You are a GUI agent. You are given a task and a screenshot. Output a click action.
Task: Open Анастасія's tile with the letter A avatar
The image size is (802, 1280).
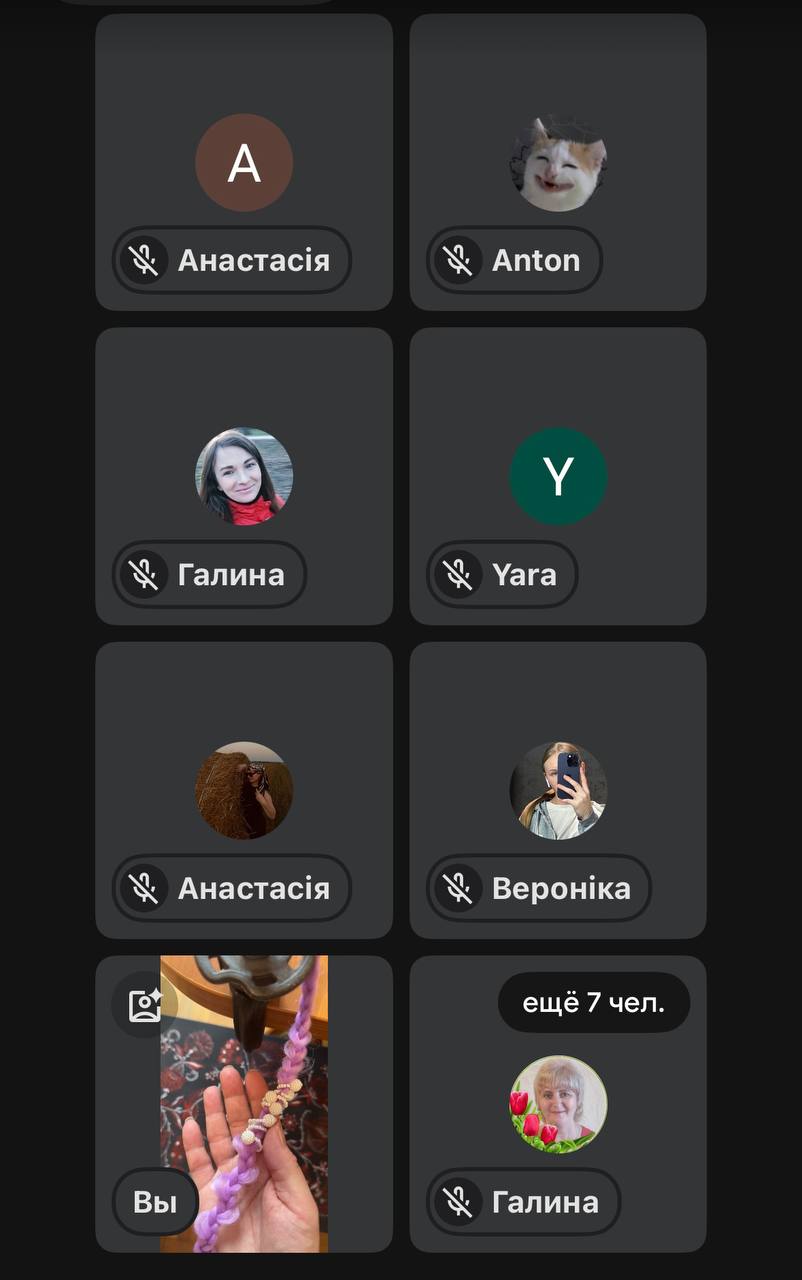click(244, 162)
